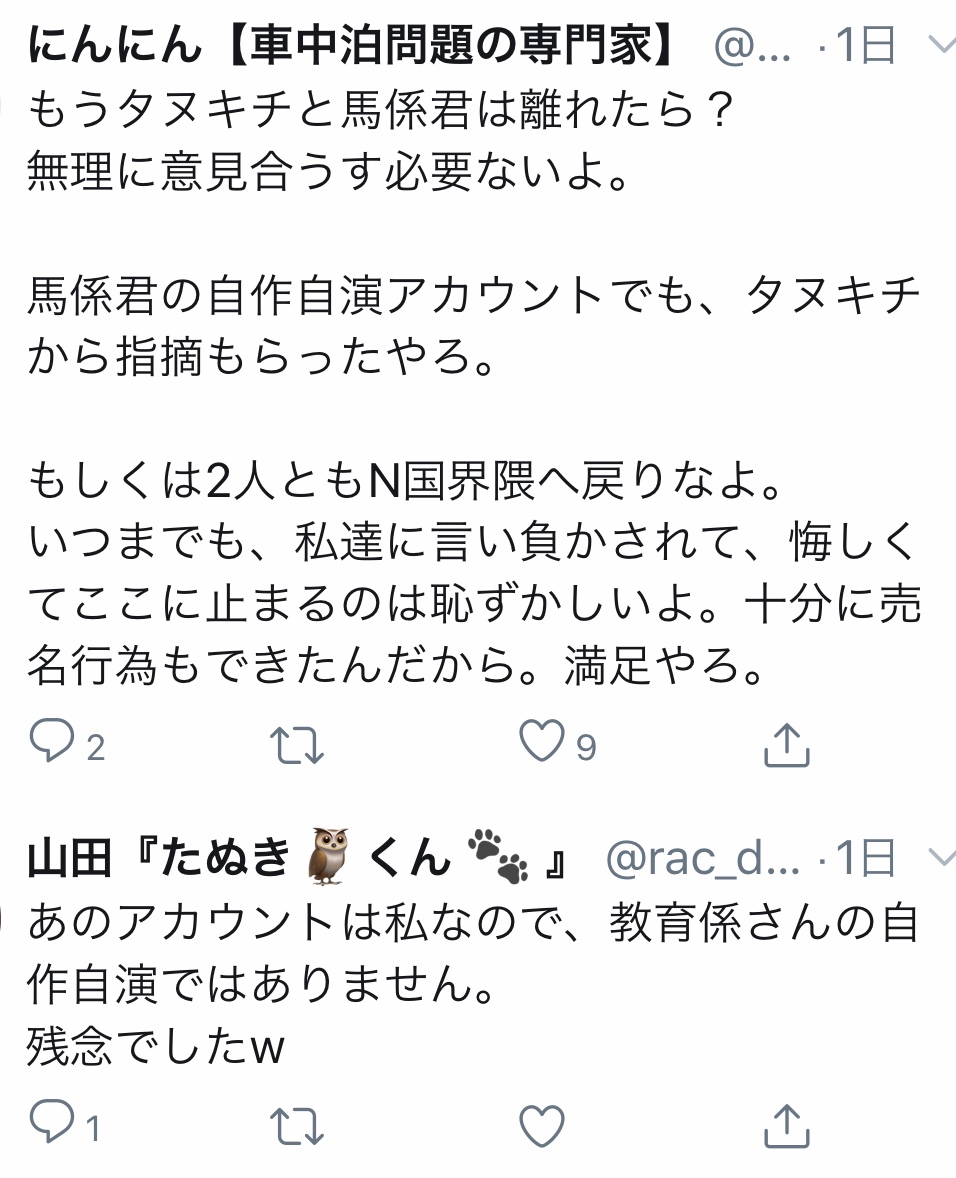
Task: Reply to 山田's tweet
Action: coord(50,1123)
